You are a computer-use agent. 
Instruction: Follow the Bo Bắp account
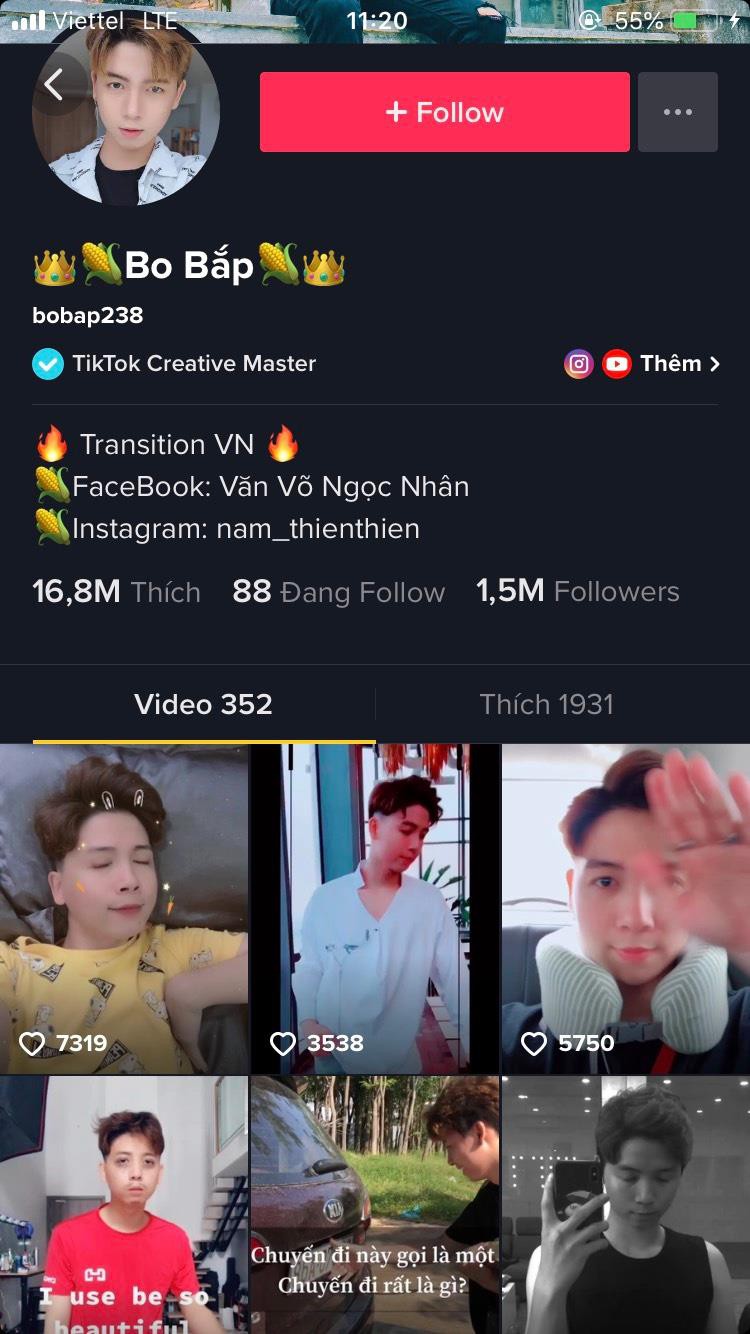(444, 112)
